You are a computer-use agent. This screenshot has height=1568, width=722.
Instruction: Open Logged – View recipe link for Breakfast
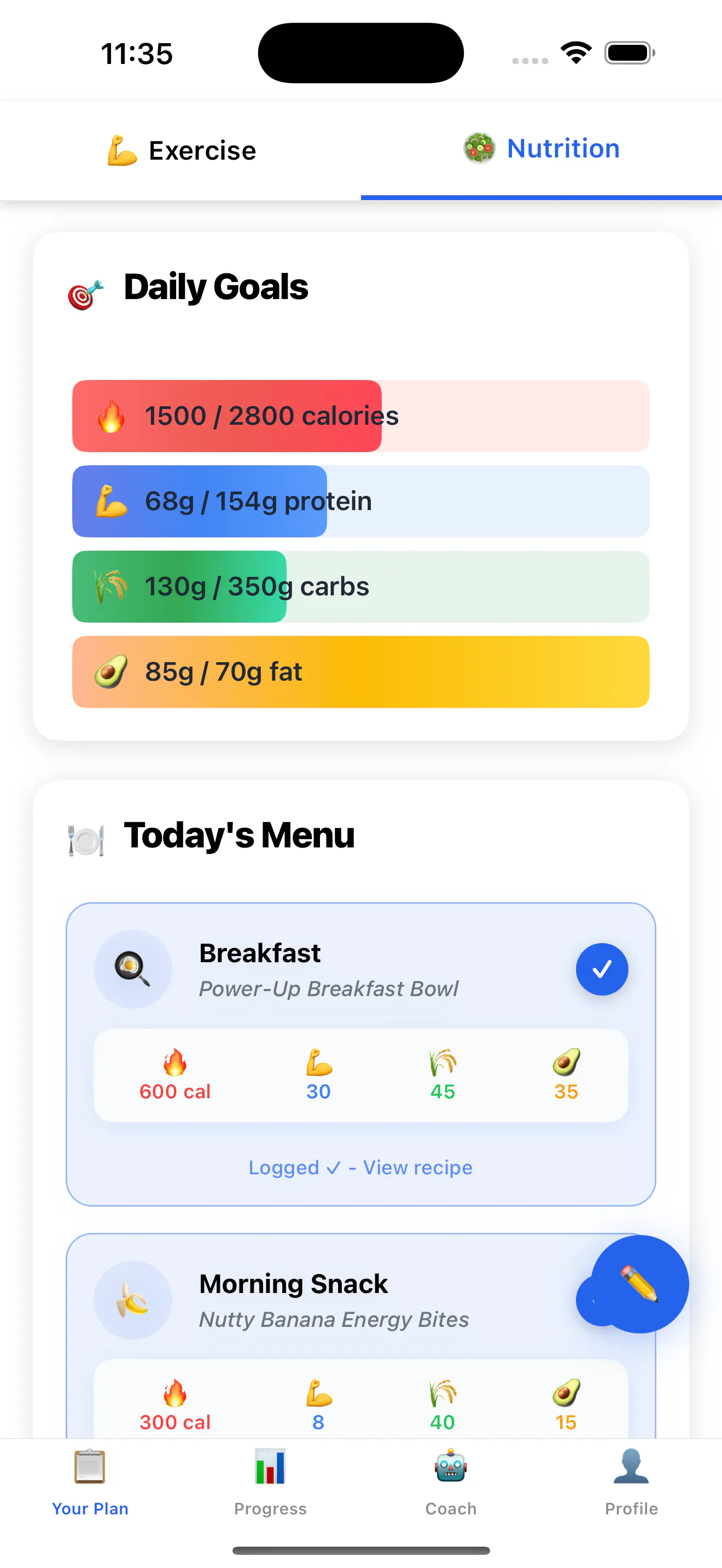(360, 1167)
